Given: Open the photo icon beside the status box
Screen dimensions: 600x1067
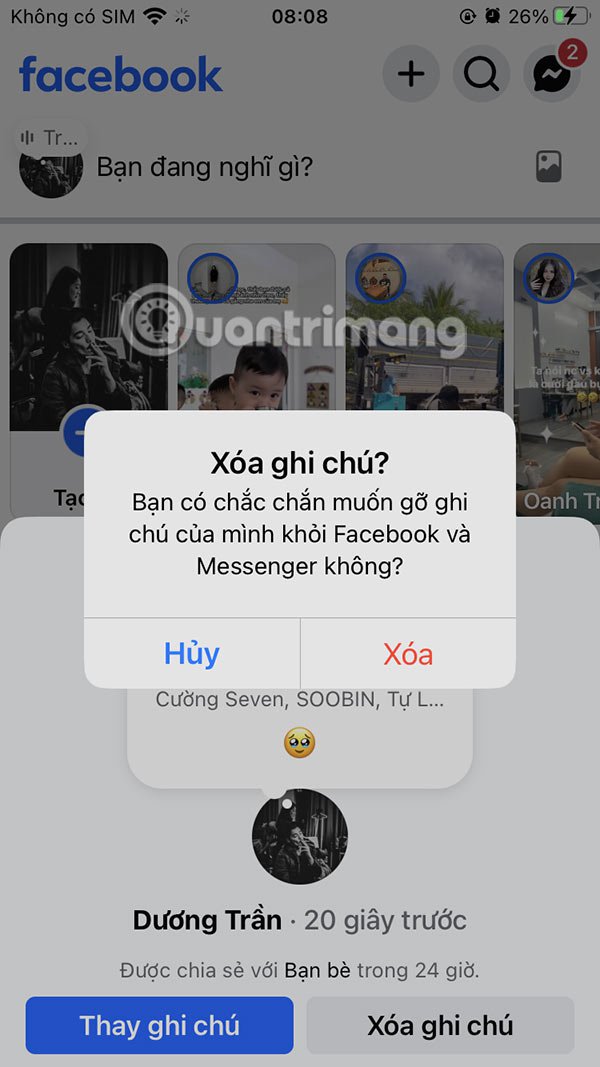Looking at the screenshot, I should [x=548, y=167].
